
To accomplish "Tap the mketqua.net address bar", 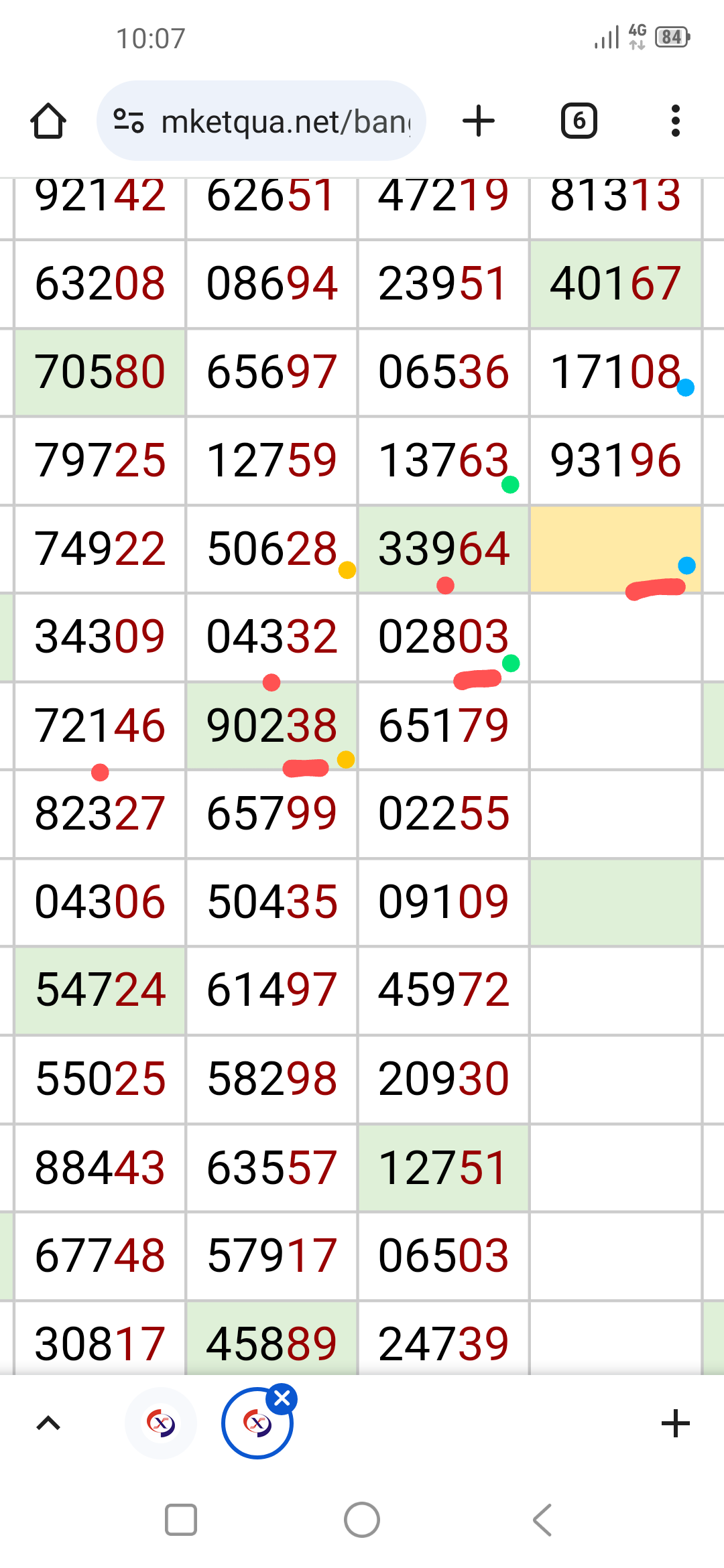I will [x=261, y=121].
